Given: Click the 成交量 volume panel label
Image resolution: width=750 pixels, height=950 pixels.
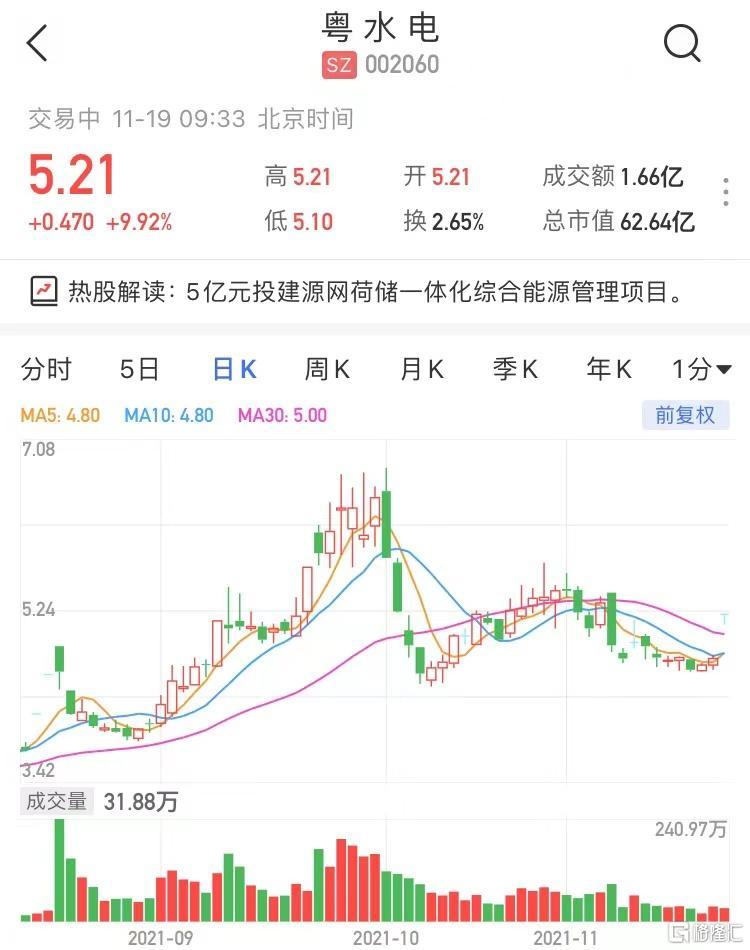Looking at the screenshot, I should (55, 800).
